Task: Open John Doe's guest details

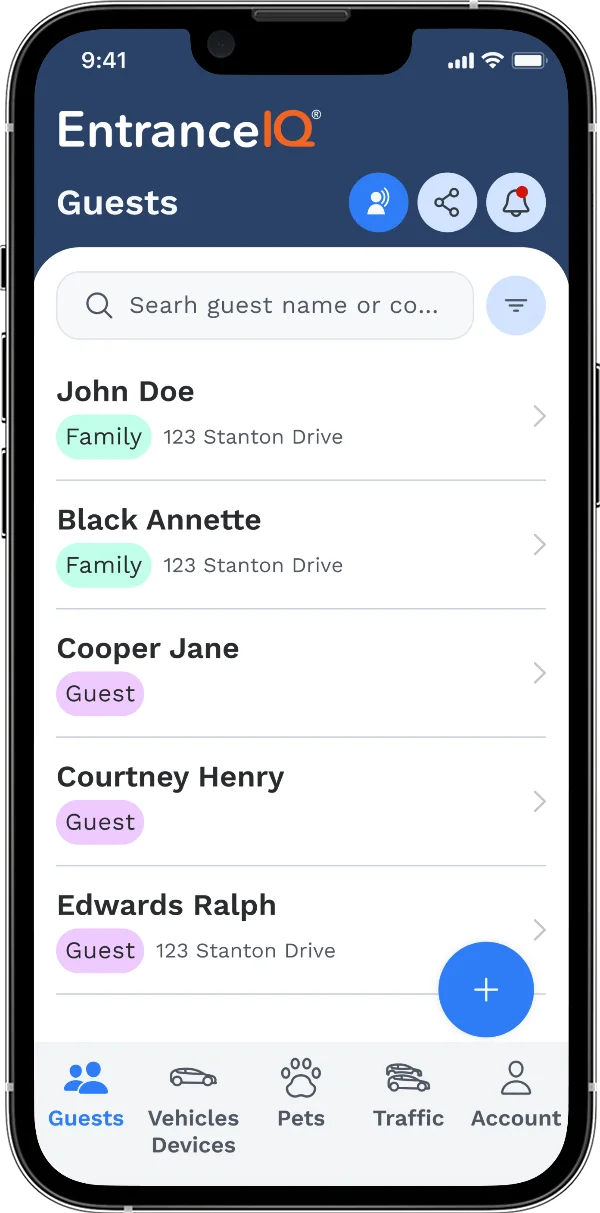Action: click(x=301, y=416)
